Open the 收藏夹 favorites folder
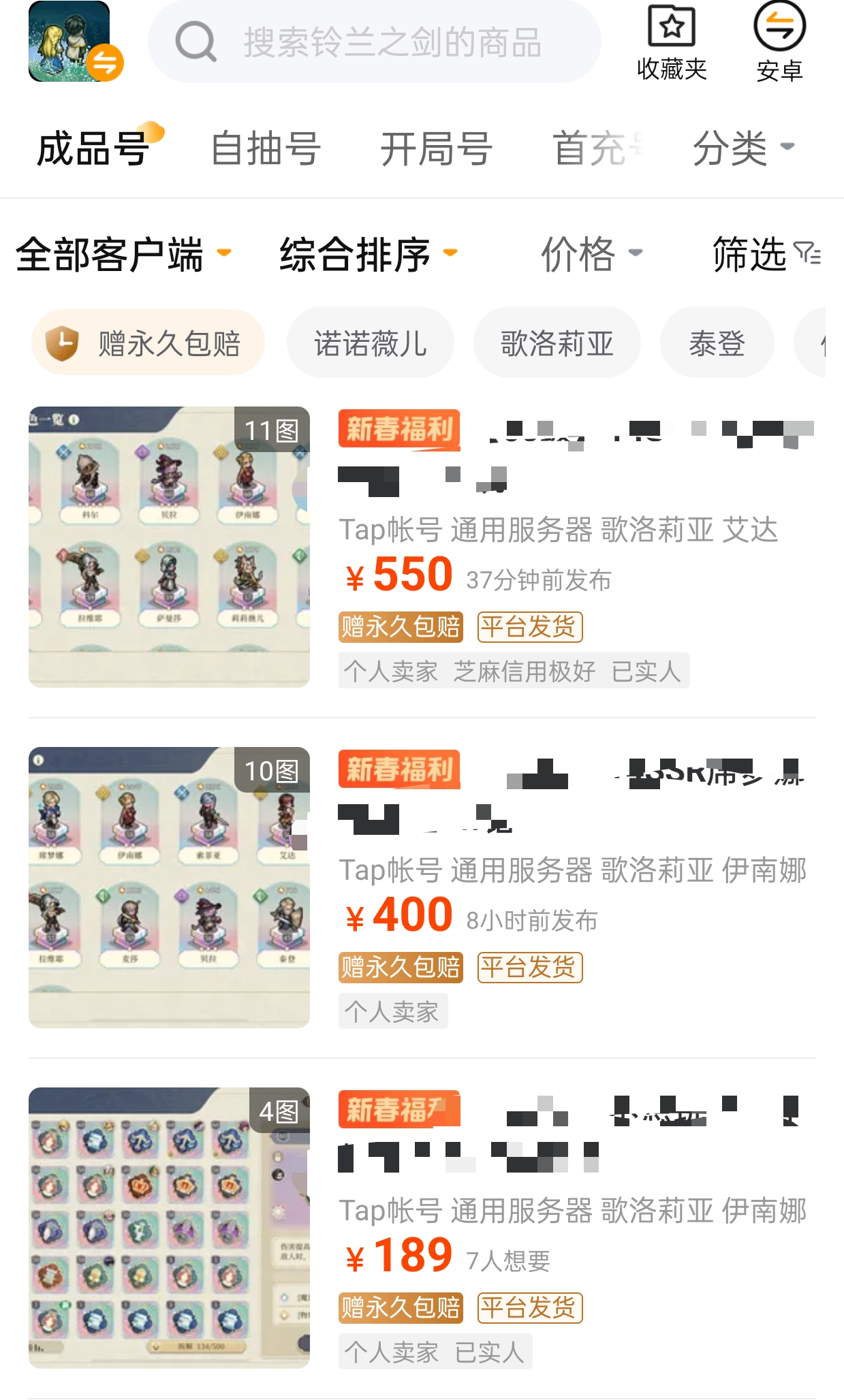The width and height of the screenshot is (844, 1400). click(671, 42)
